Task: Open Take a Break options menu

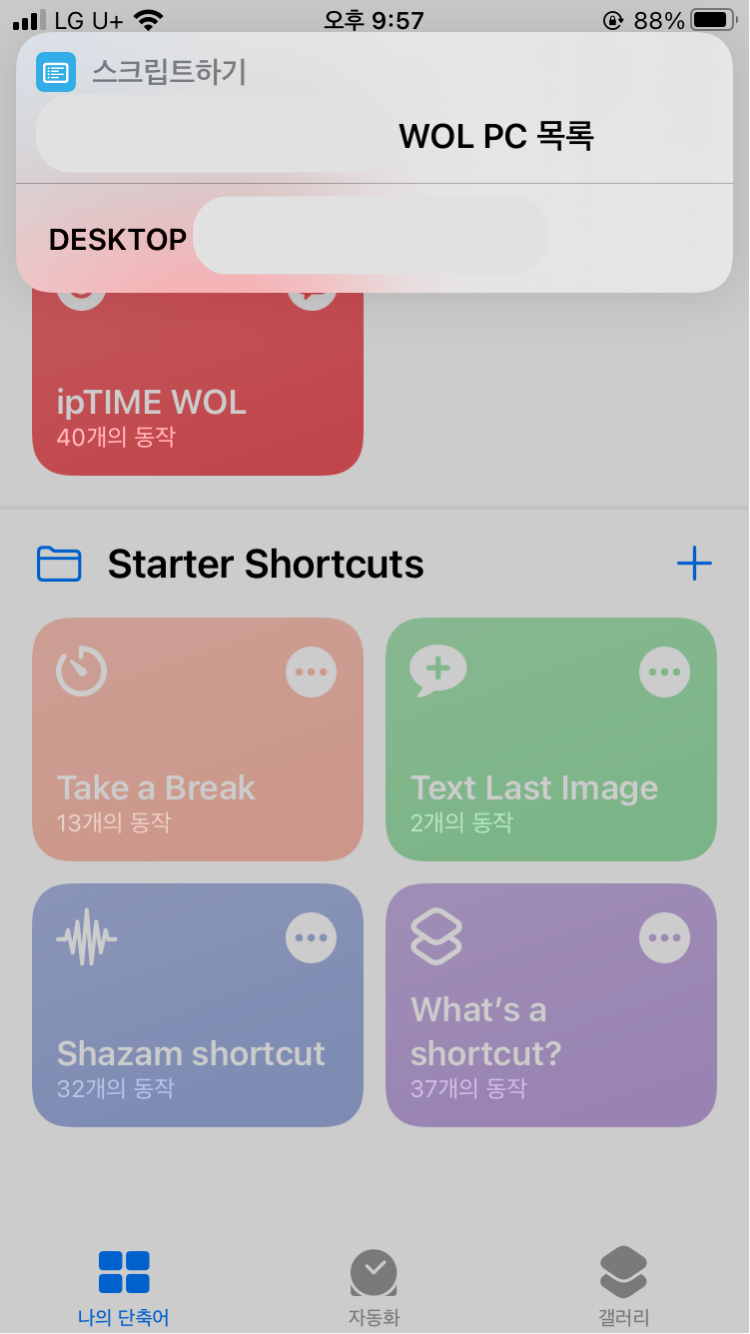Action: 311,673
